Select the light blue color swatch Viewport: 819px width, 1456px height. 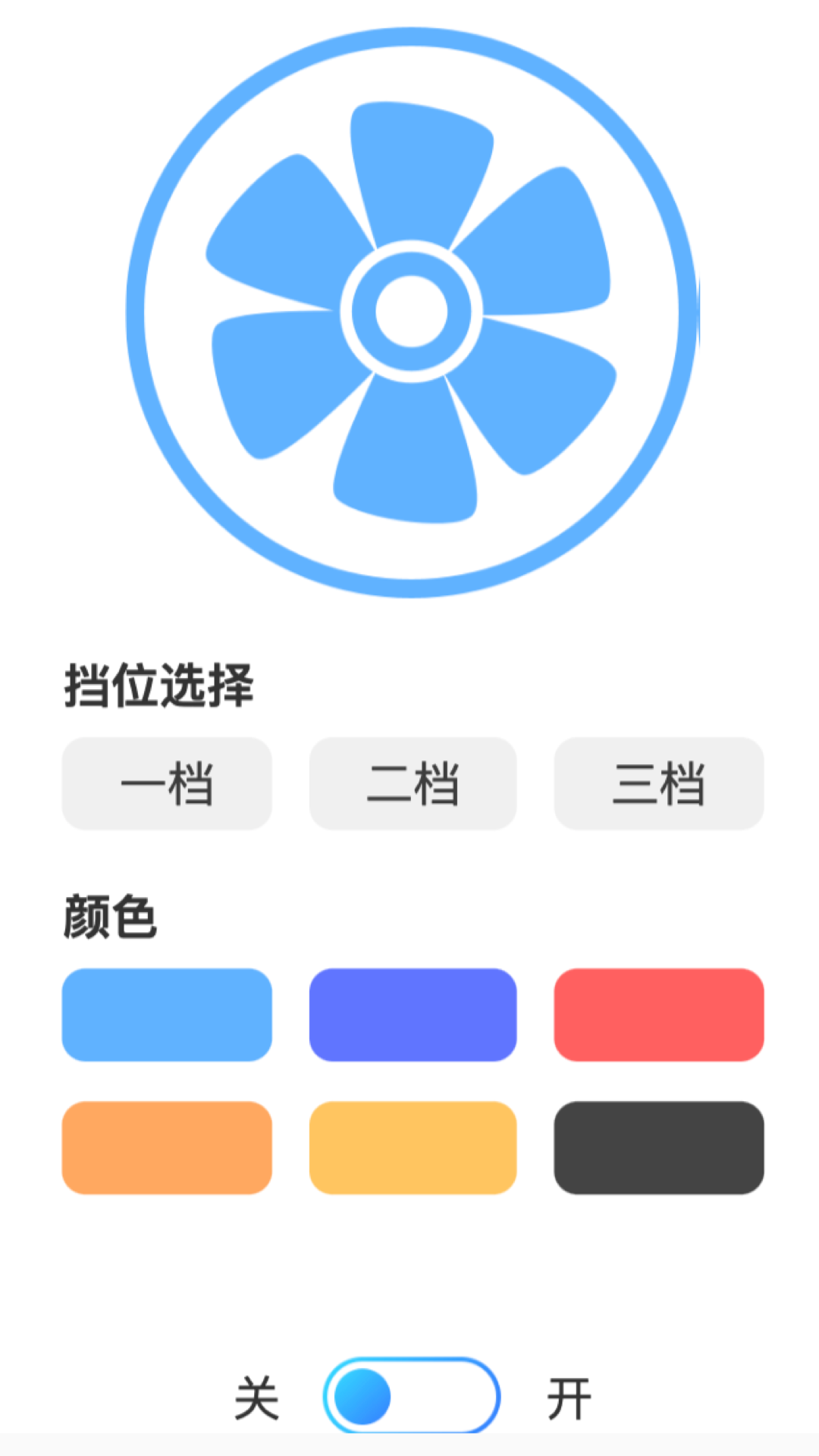click(166, 1015)
